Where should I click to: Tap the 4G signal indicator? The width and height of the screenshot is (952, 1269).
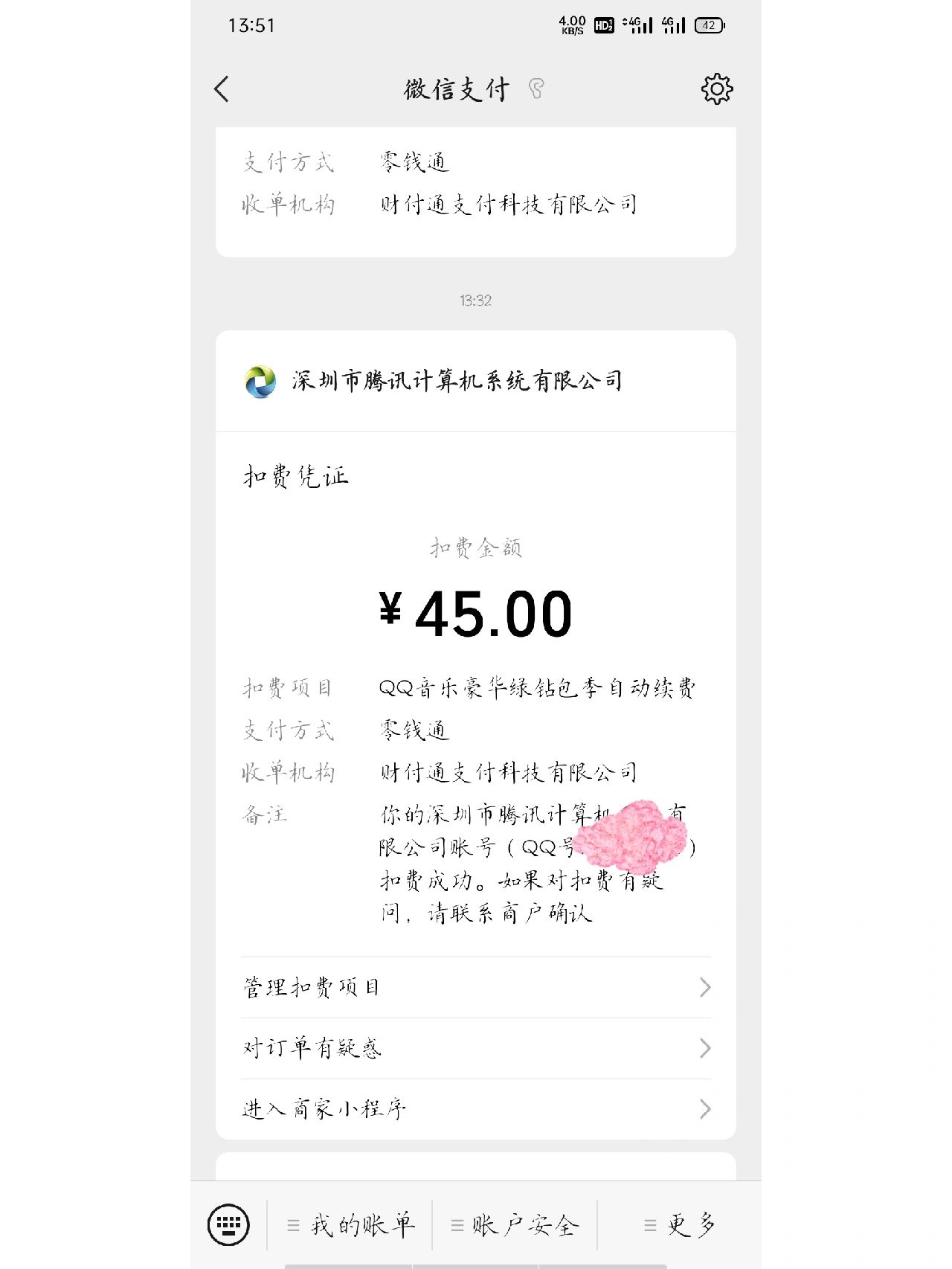(x=675, y=25)
